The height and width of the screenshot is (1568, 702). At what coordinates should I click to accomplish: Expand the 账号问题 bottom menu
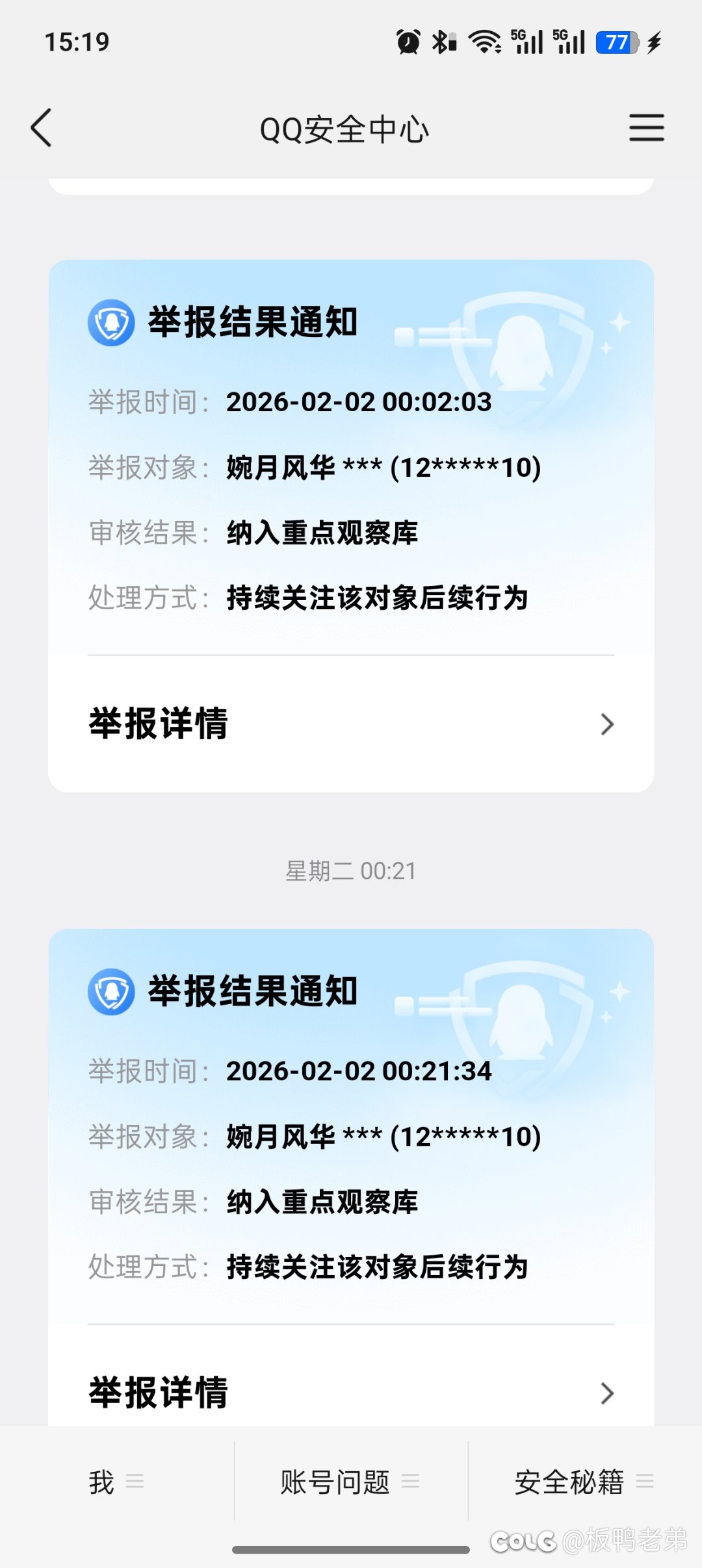[x=350, y=1482]
